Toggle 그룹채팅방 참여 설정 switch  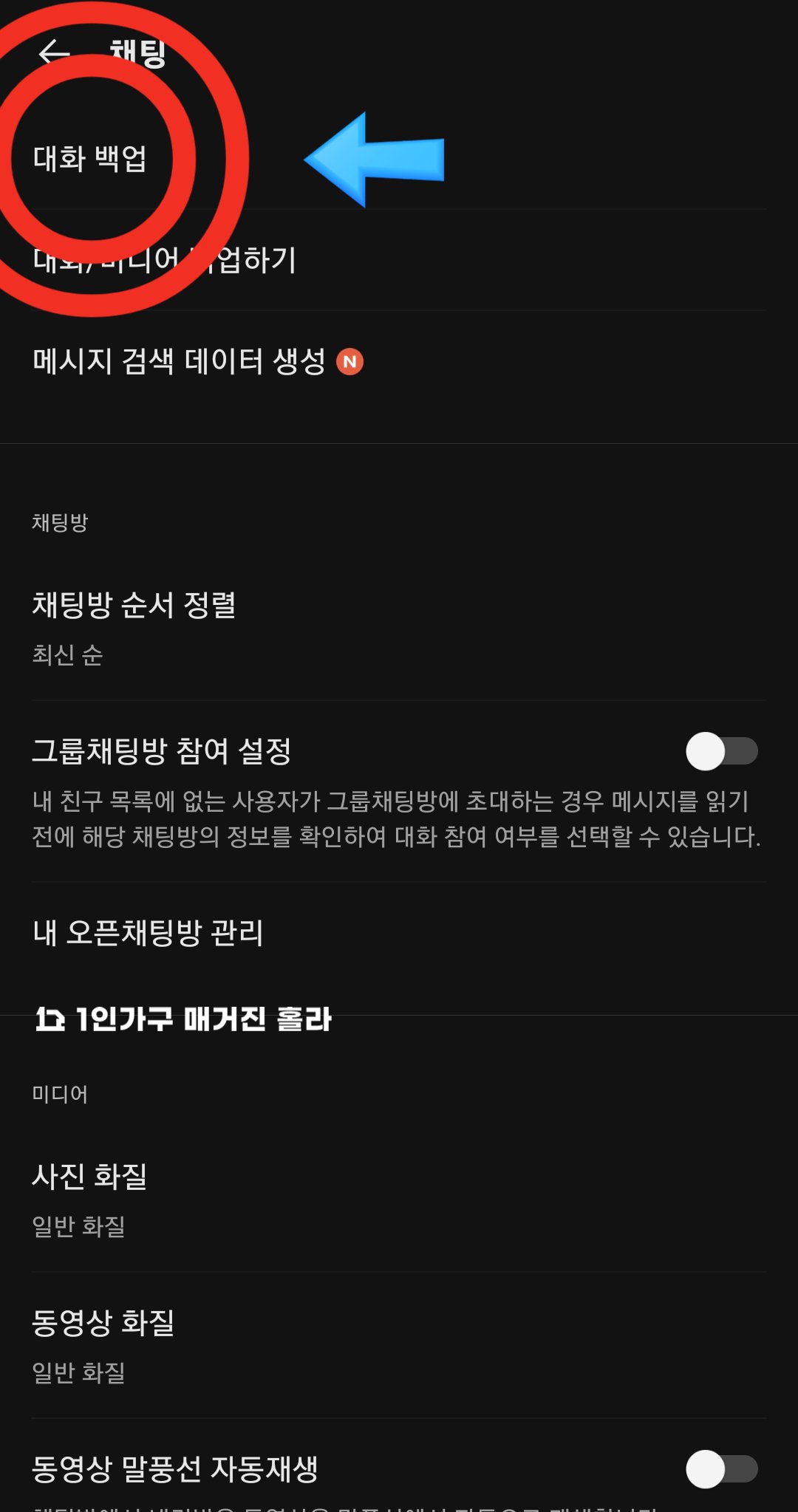coord(722,751)
